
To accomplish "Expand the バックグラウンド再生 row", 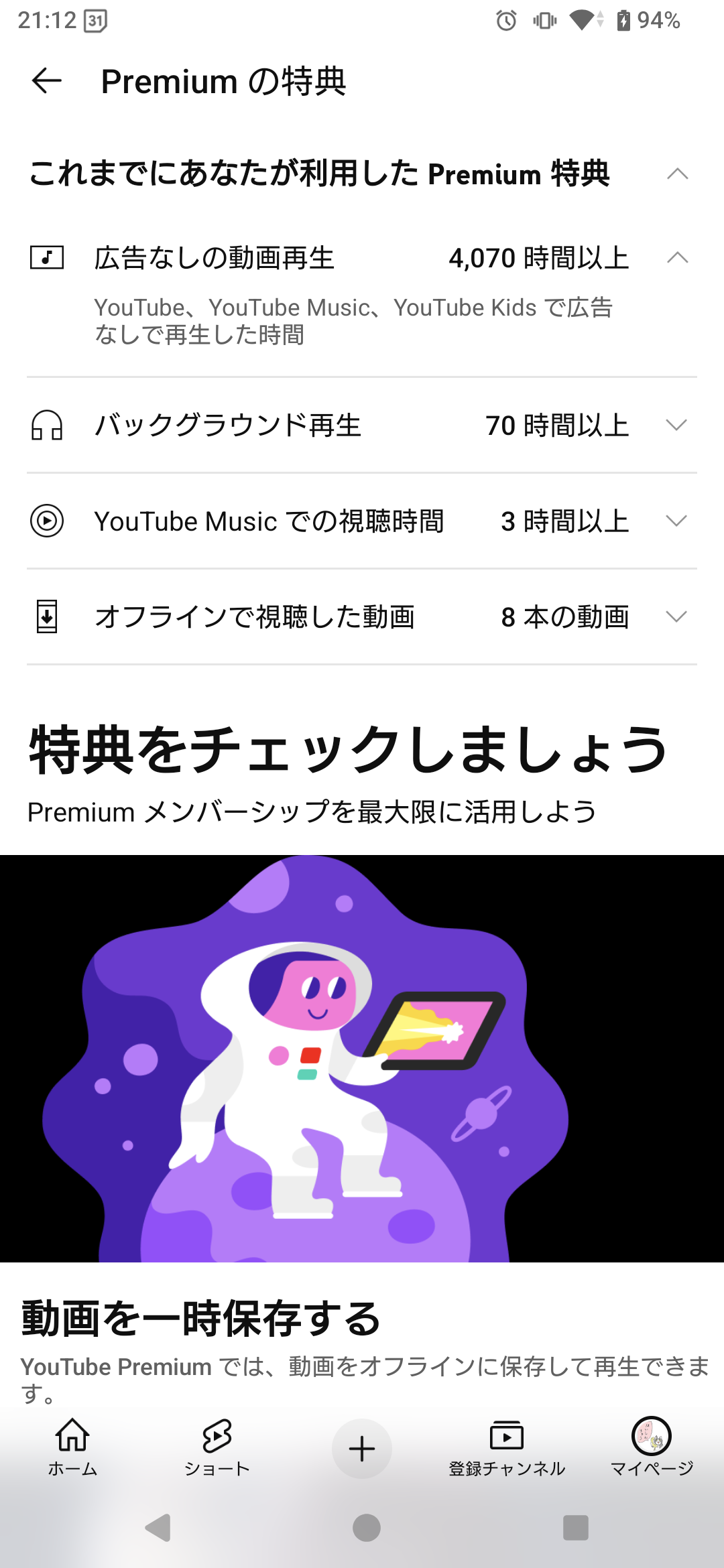I will click(676, 425).
